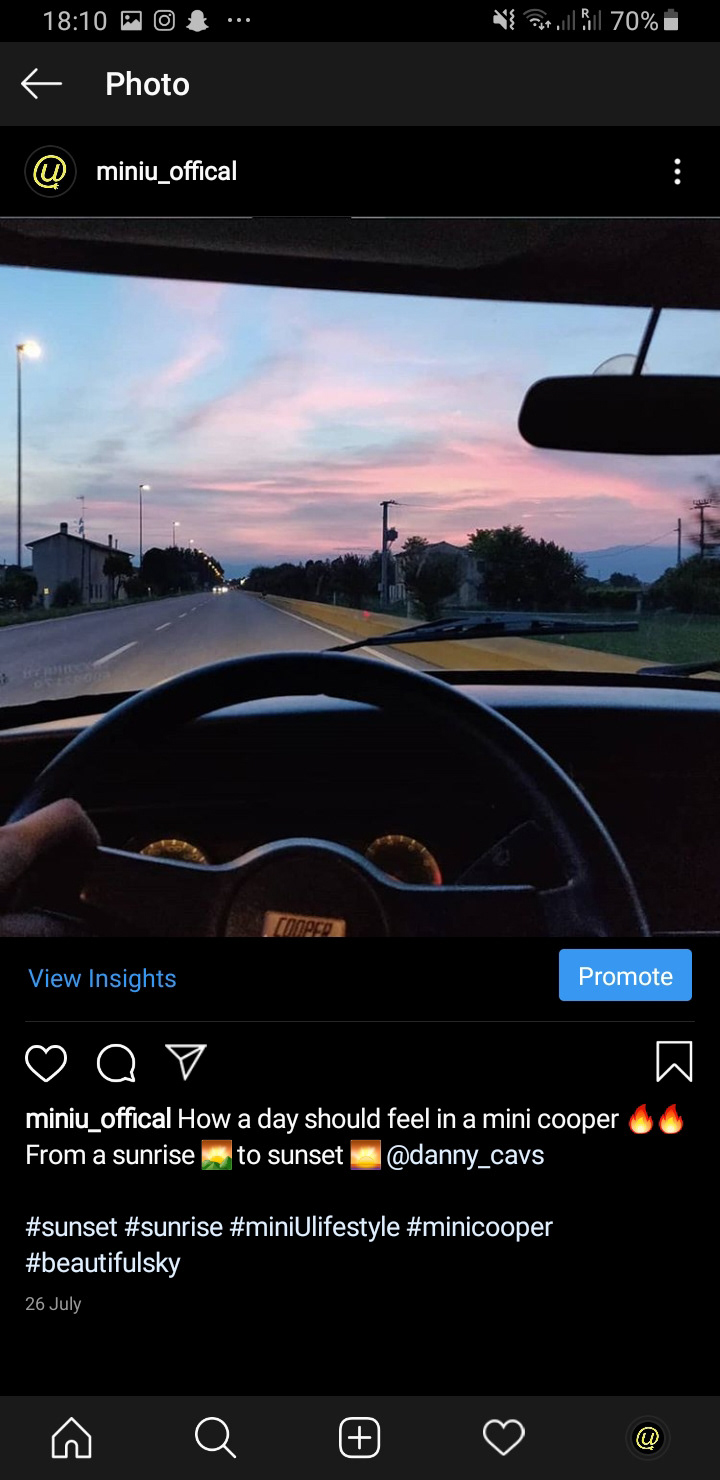Image resolution: width=720 pixels, height=1480 pixels.
Task: Tap the blue Promote button
Action: [x=625, y=975]
